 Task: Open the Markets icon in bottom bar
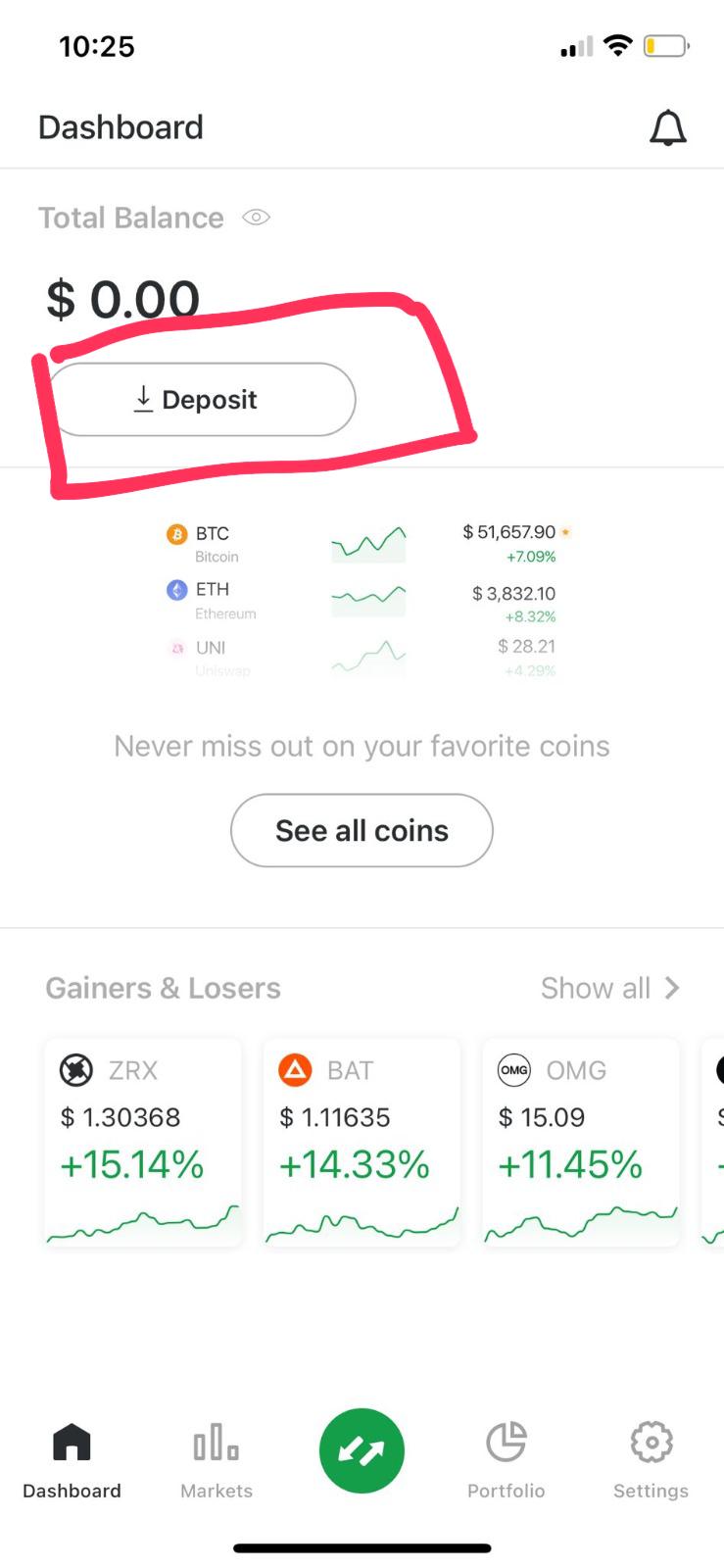coord(216,1442)
